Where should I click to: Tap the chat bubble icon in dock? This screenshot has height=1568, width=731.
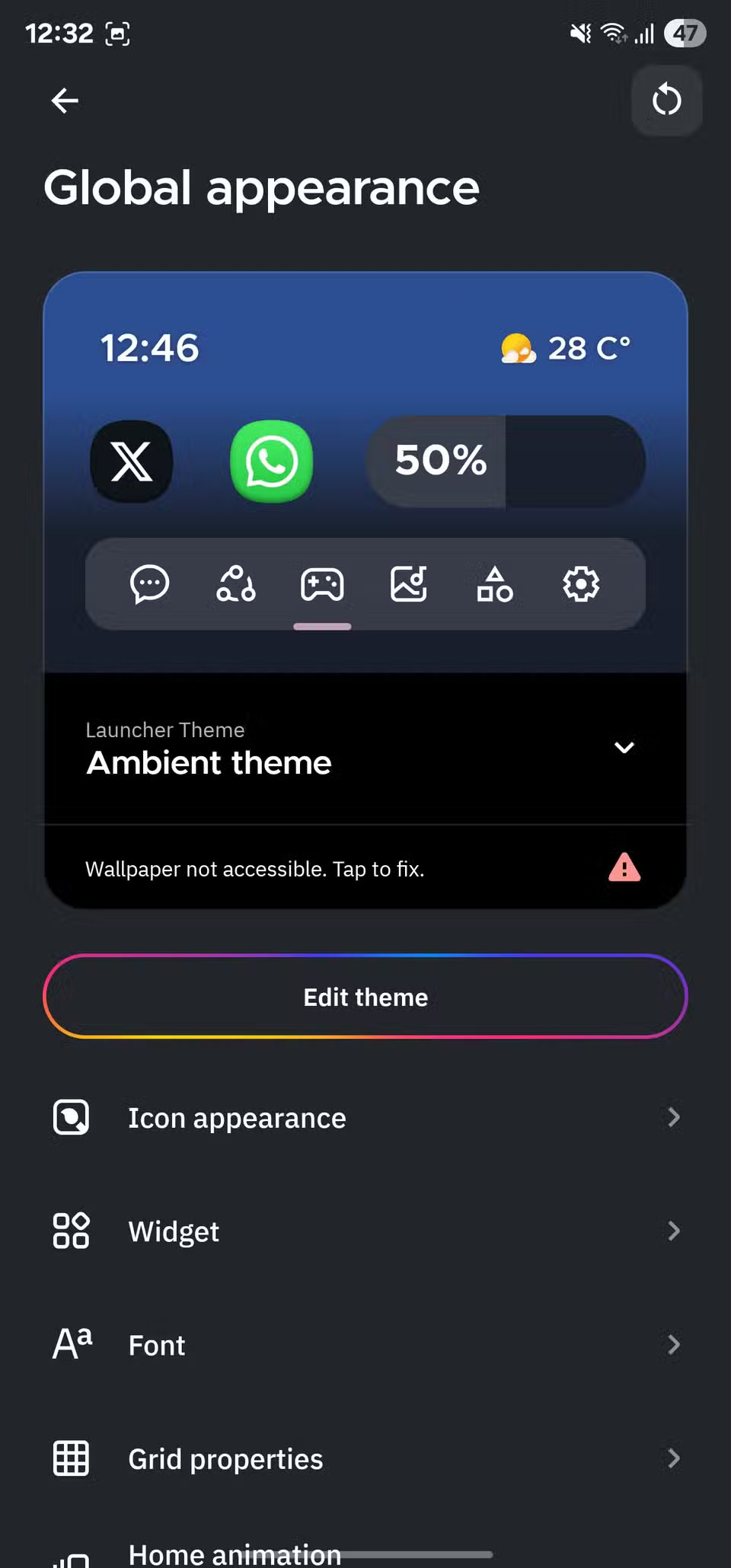click(150, 585)
